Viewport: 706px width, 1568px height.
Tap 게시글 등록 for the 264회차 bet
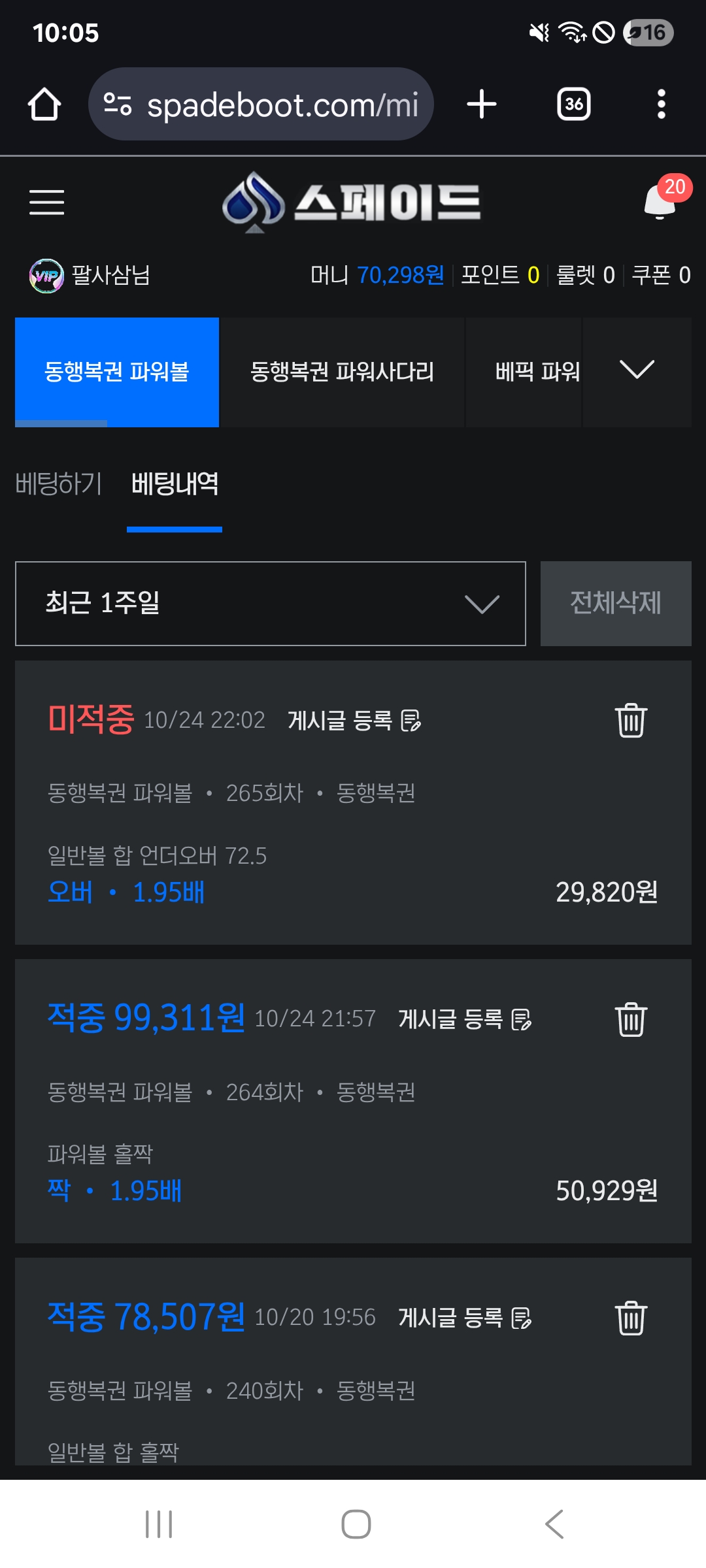(x=464, y=1019)
